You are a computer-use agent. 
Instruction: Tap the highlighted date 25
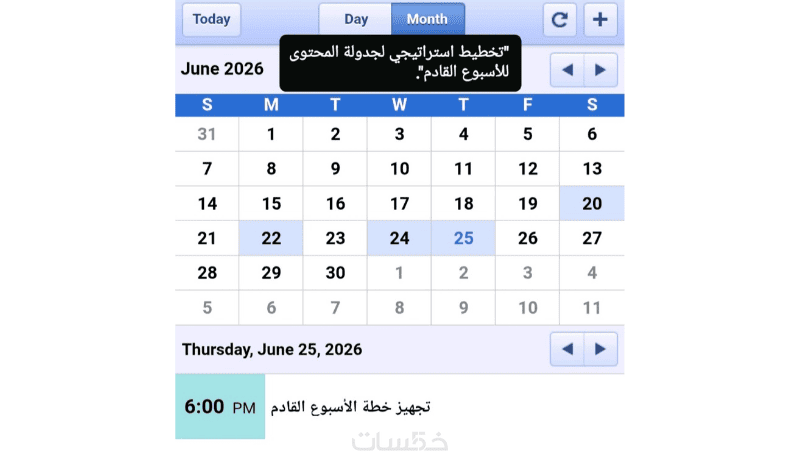tap(463, 238)
